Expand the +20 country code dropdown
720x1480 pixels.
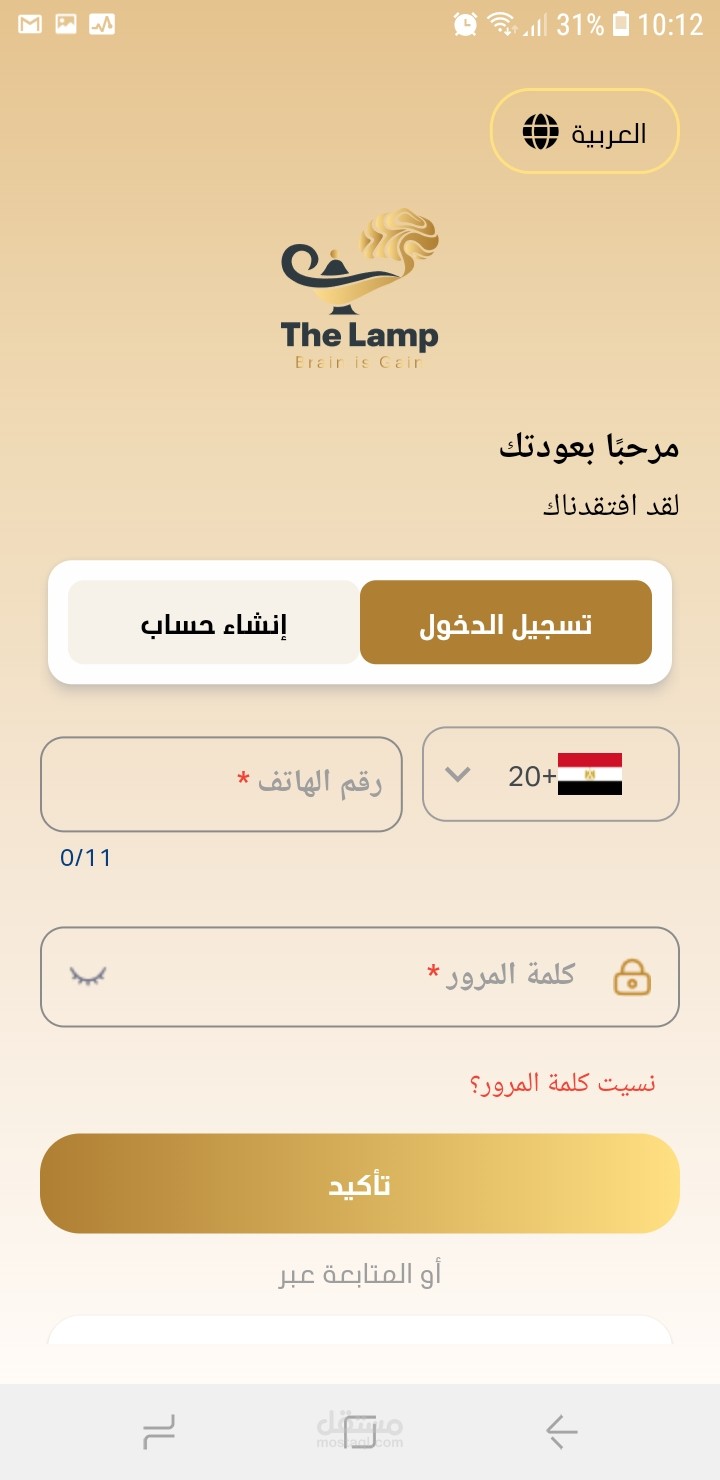551,774
